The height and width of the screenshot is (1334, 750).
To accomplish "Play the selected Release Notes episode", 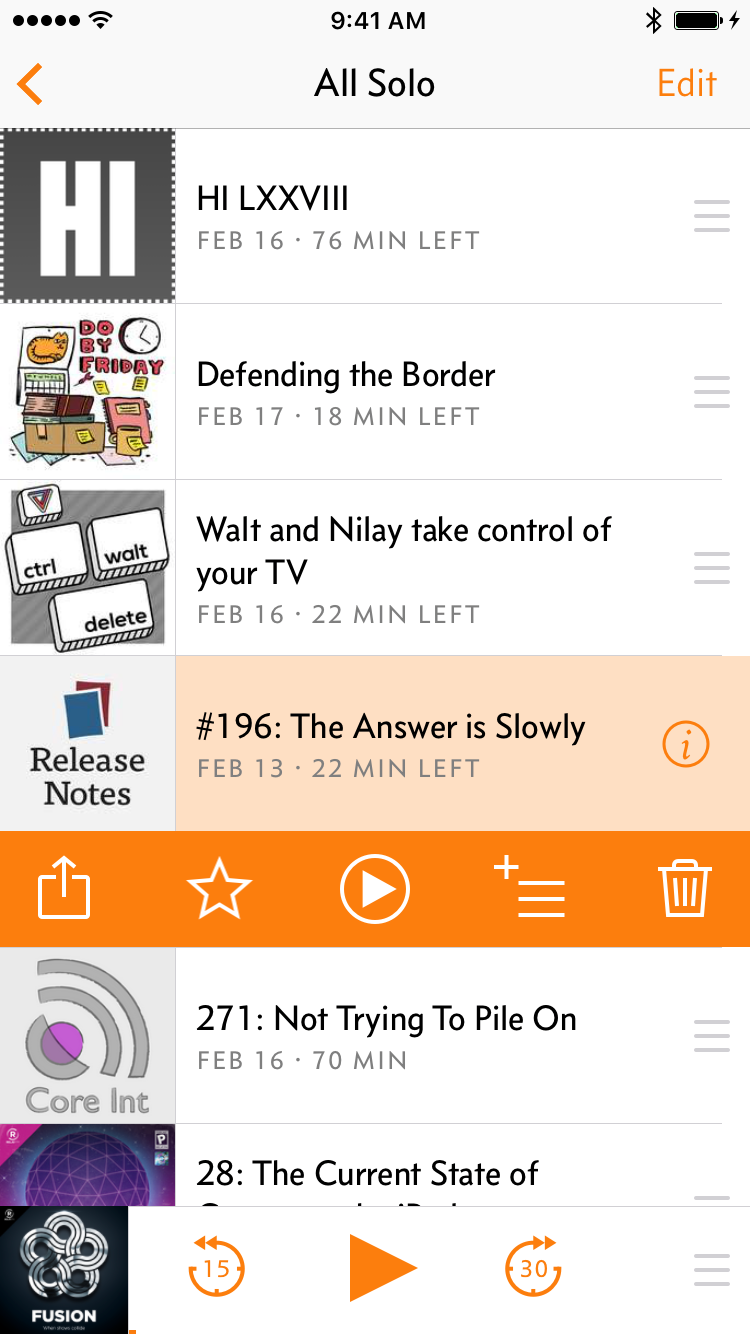I will pos(375,888).
